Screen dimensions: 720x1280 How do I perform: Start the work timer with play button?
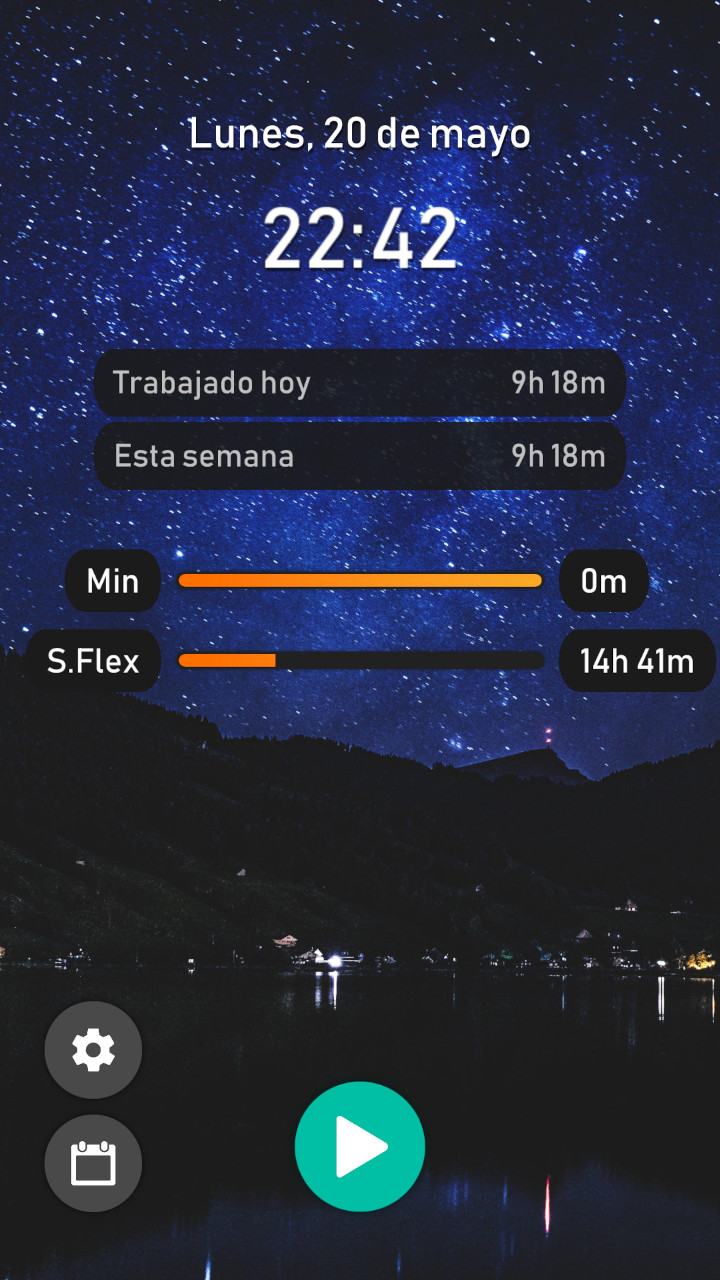[x=360, y=1147]
